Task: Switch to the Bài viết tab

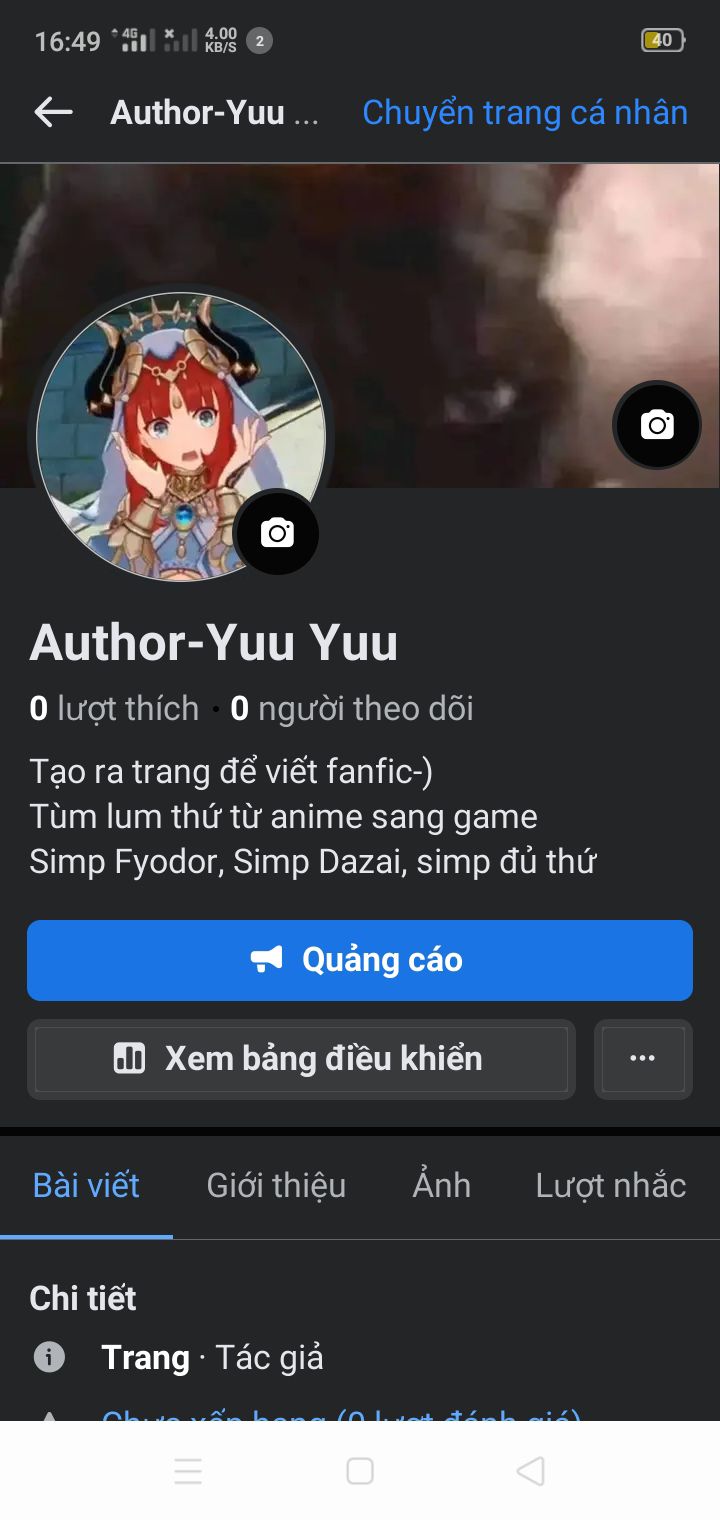Action: [x=86, y=1185]
